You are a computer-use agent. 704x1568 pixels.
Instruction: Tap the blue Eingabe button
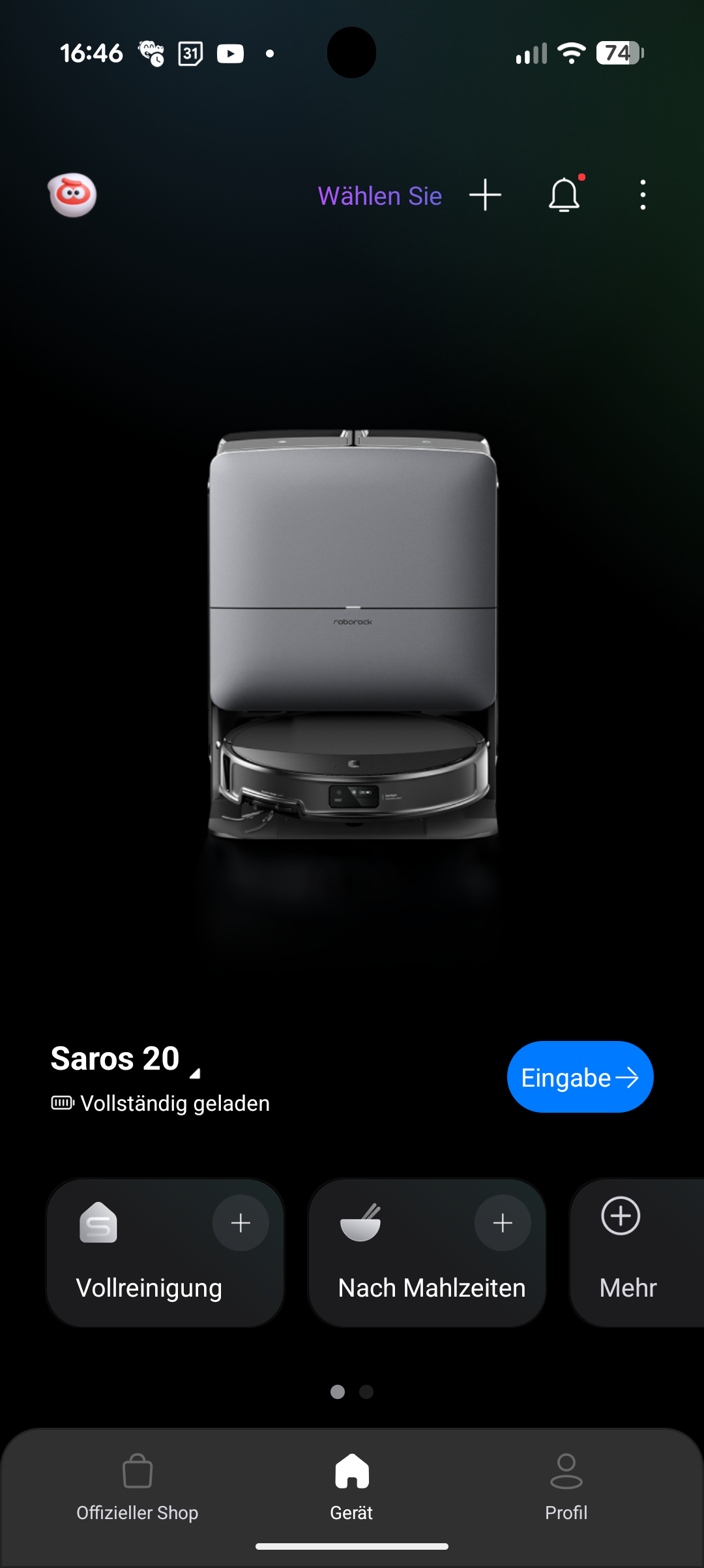point(579,1077)
